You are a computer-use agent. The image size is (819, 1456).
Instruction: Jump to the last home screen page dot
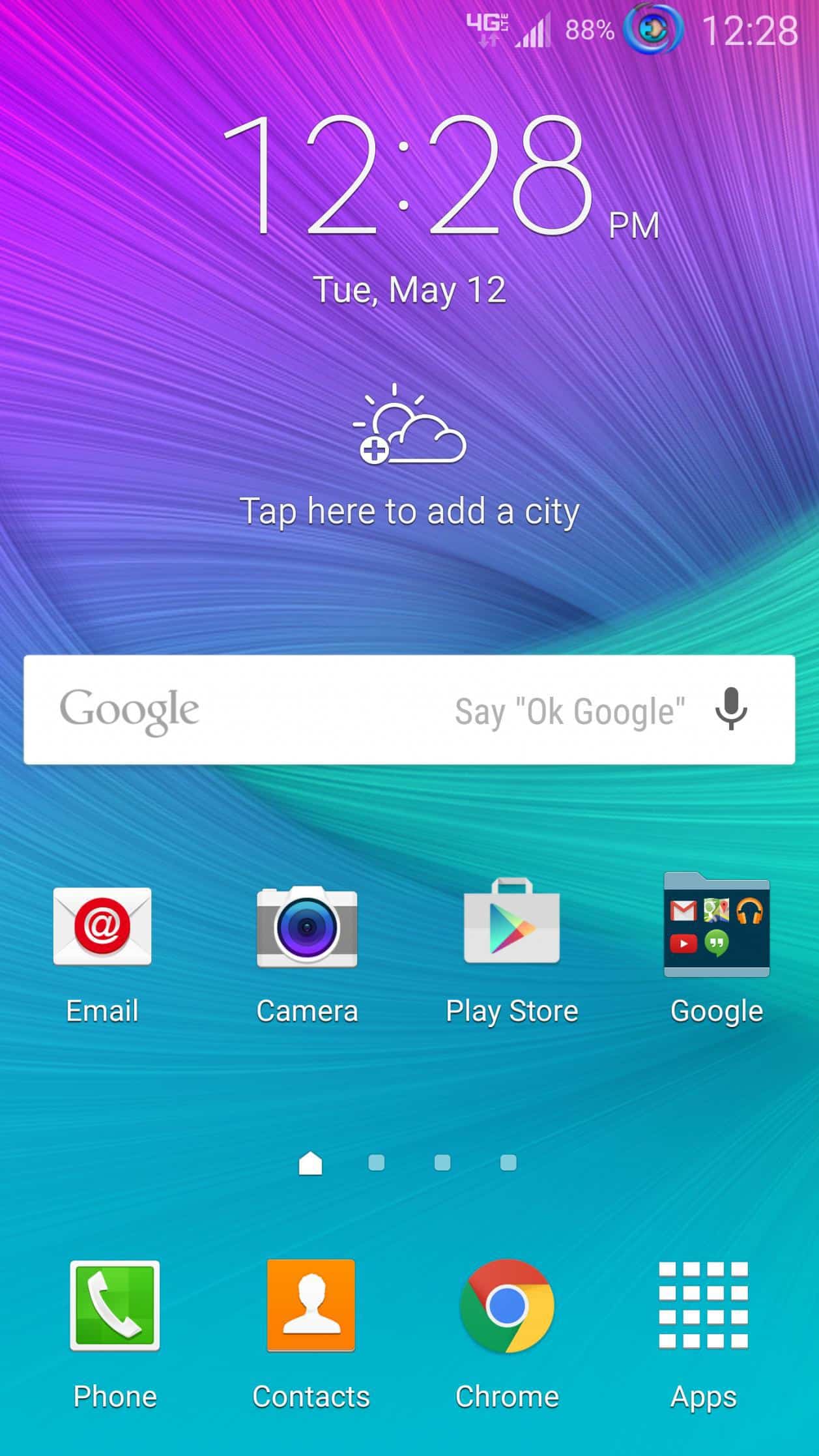click(508, 1163)
